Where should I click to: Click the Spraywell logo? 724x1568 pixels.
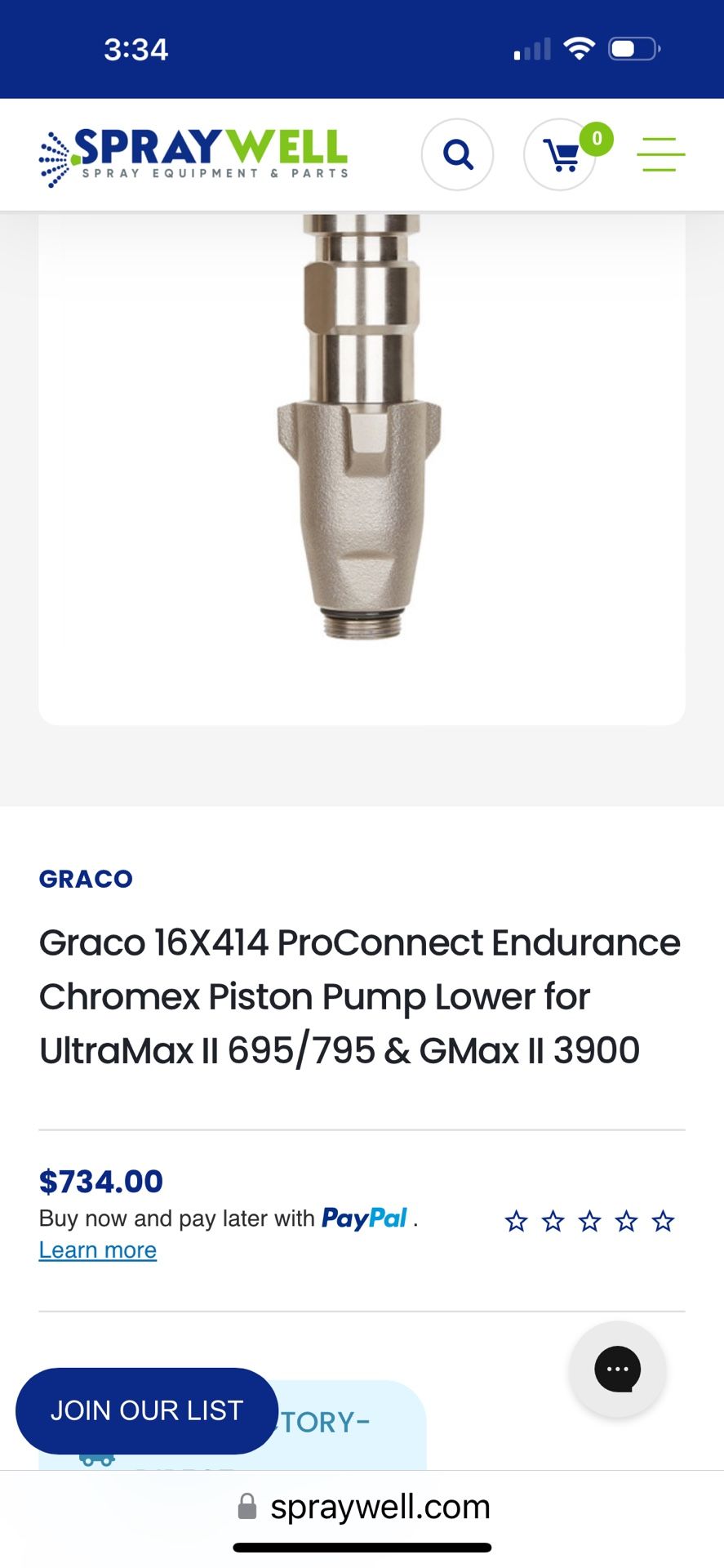pyautogui.click(x=193, y=154)
